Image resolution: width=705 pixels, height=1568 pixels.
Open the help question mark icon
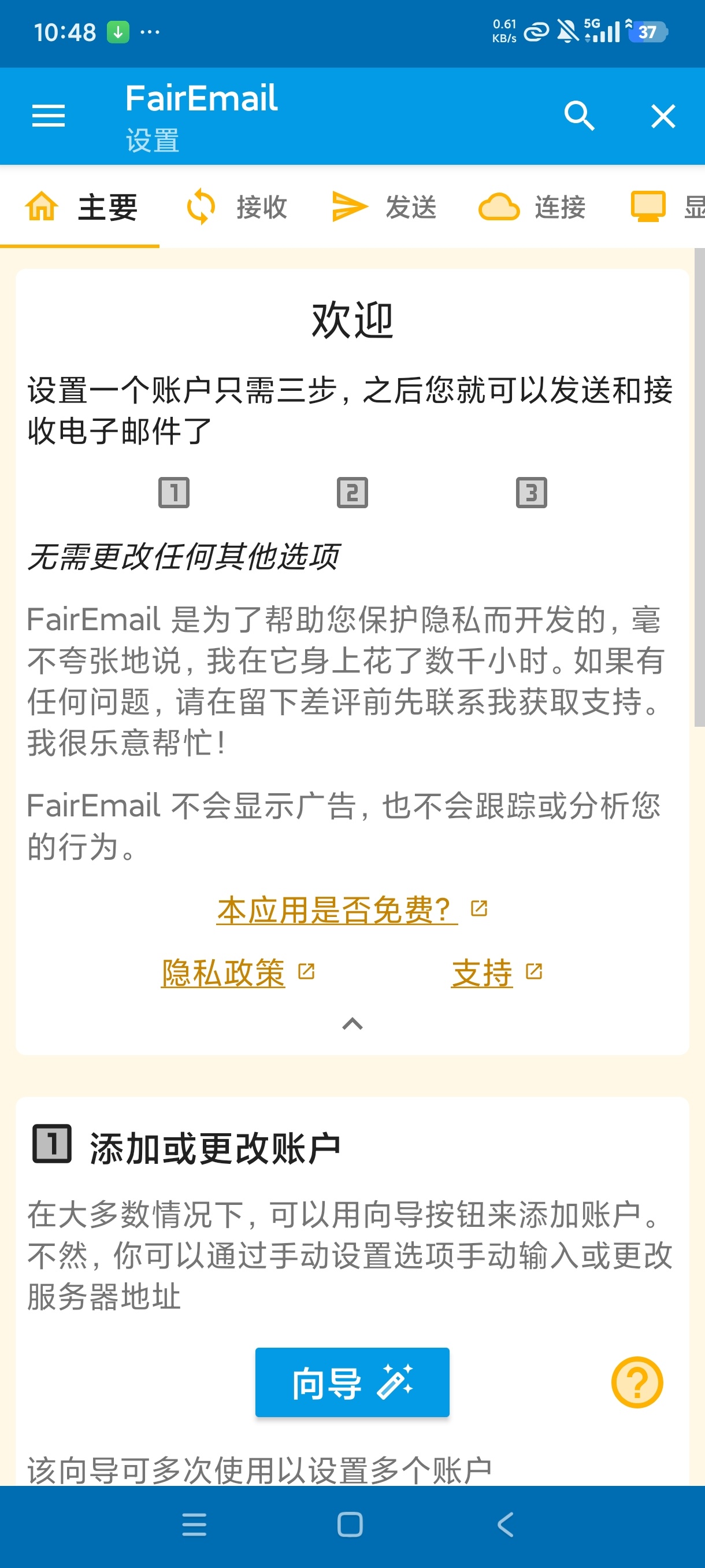click(x=636, y=1383)
